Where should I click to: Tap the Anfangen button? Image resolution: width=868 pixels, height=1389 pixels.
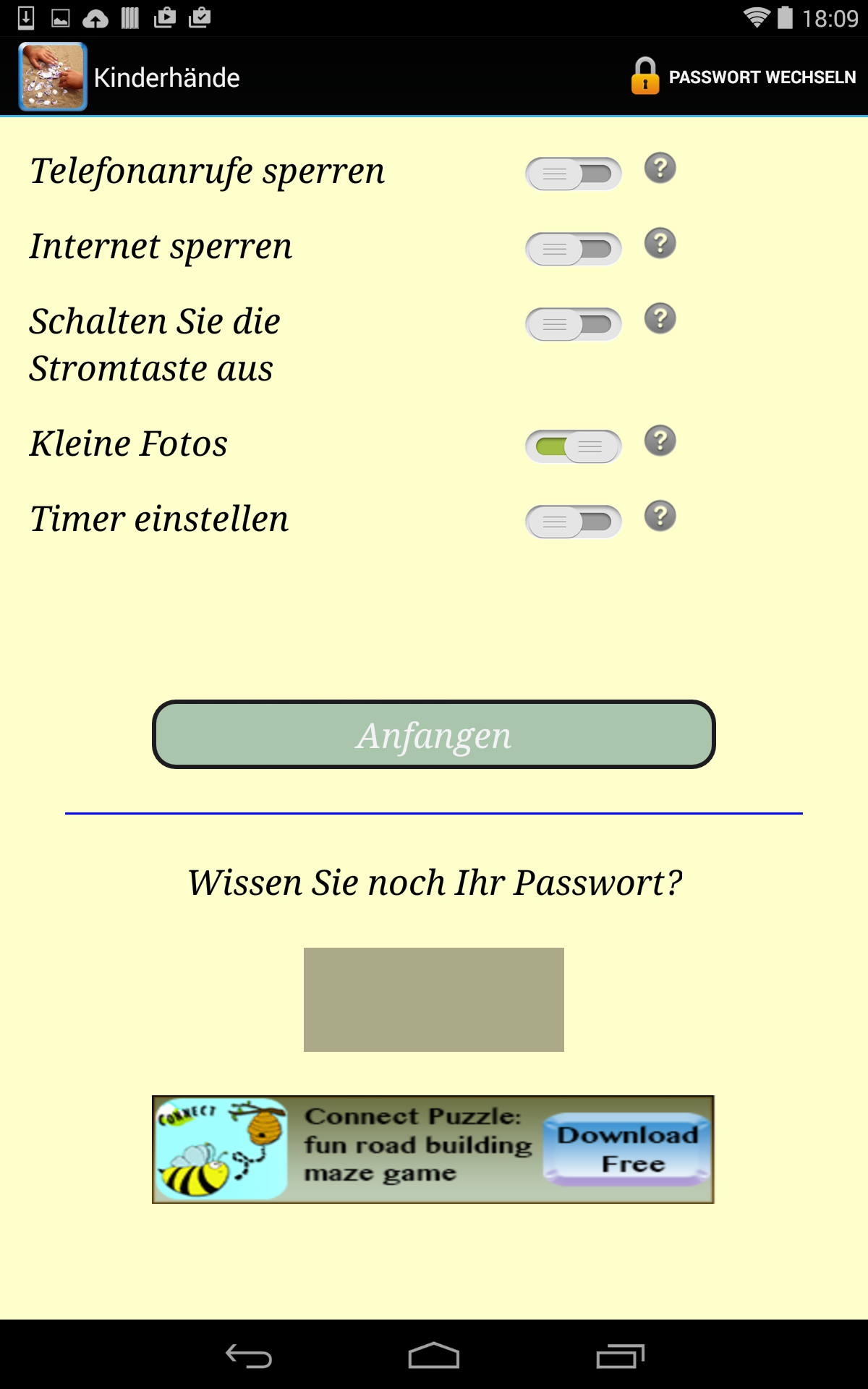(x=434, y=734)
